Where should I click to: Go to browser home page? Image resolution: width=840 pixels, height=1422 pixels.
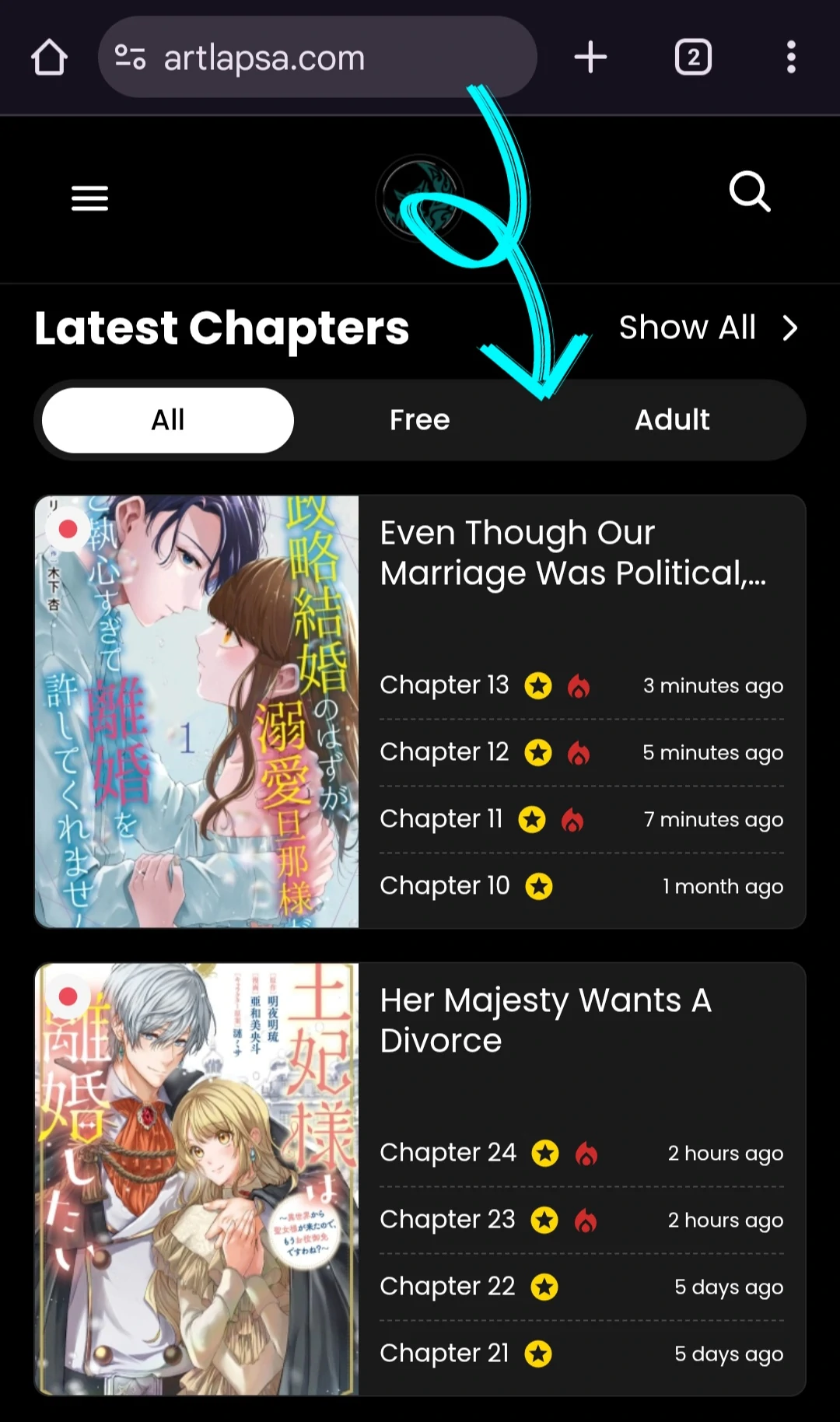click(49, 58)
